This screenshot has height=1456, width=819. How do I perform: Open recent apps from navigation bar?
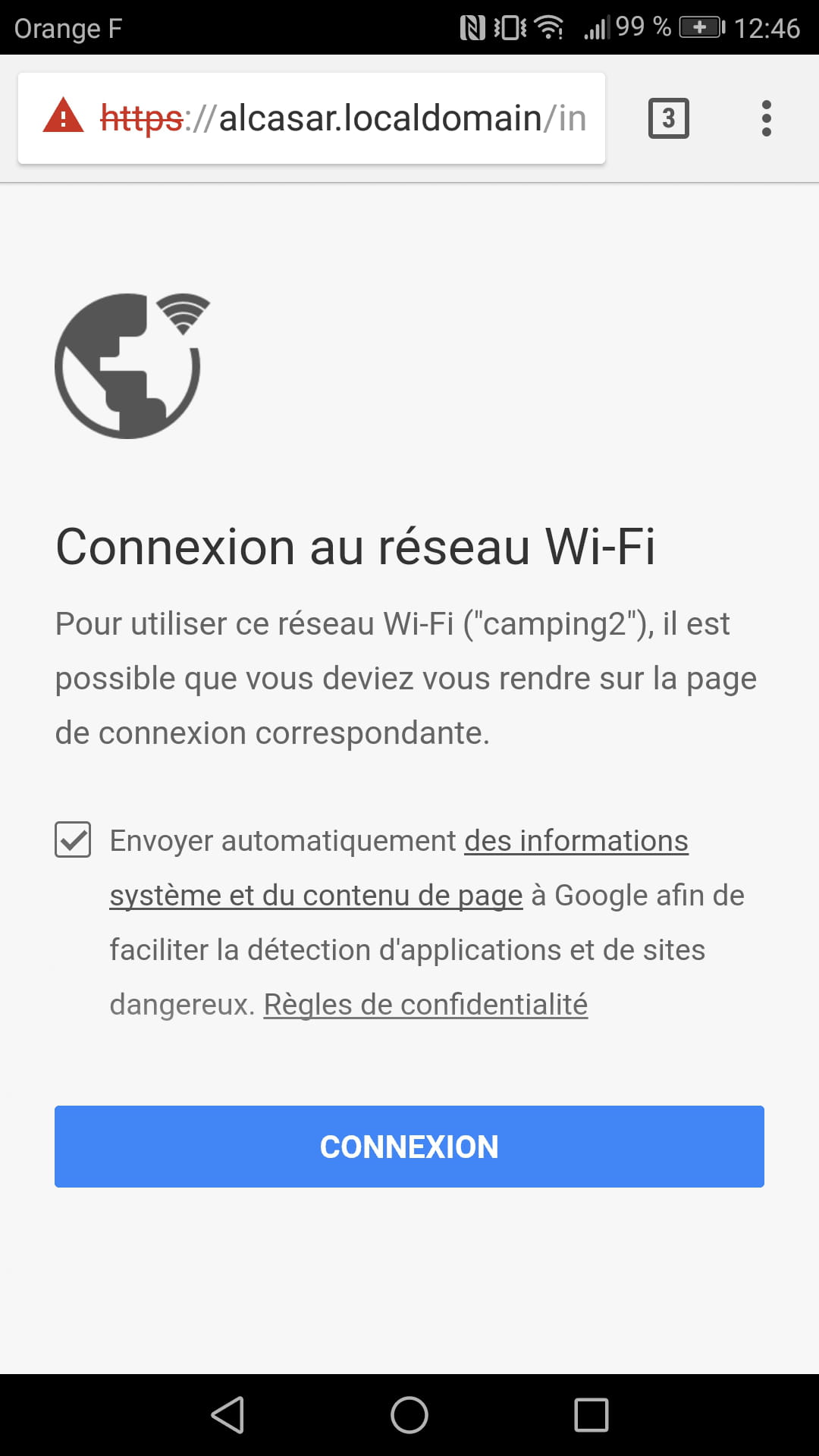click(x=591, y=1415)
